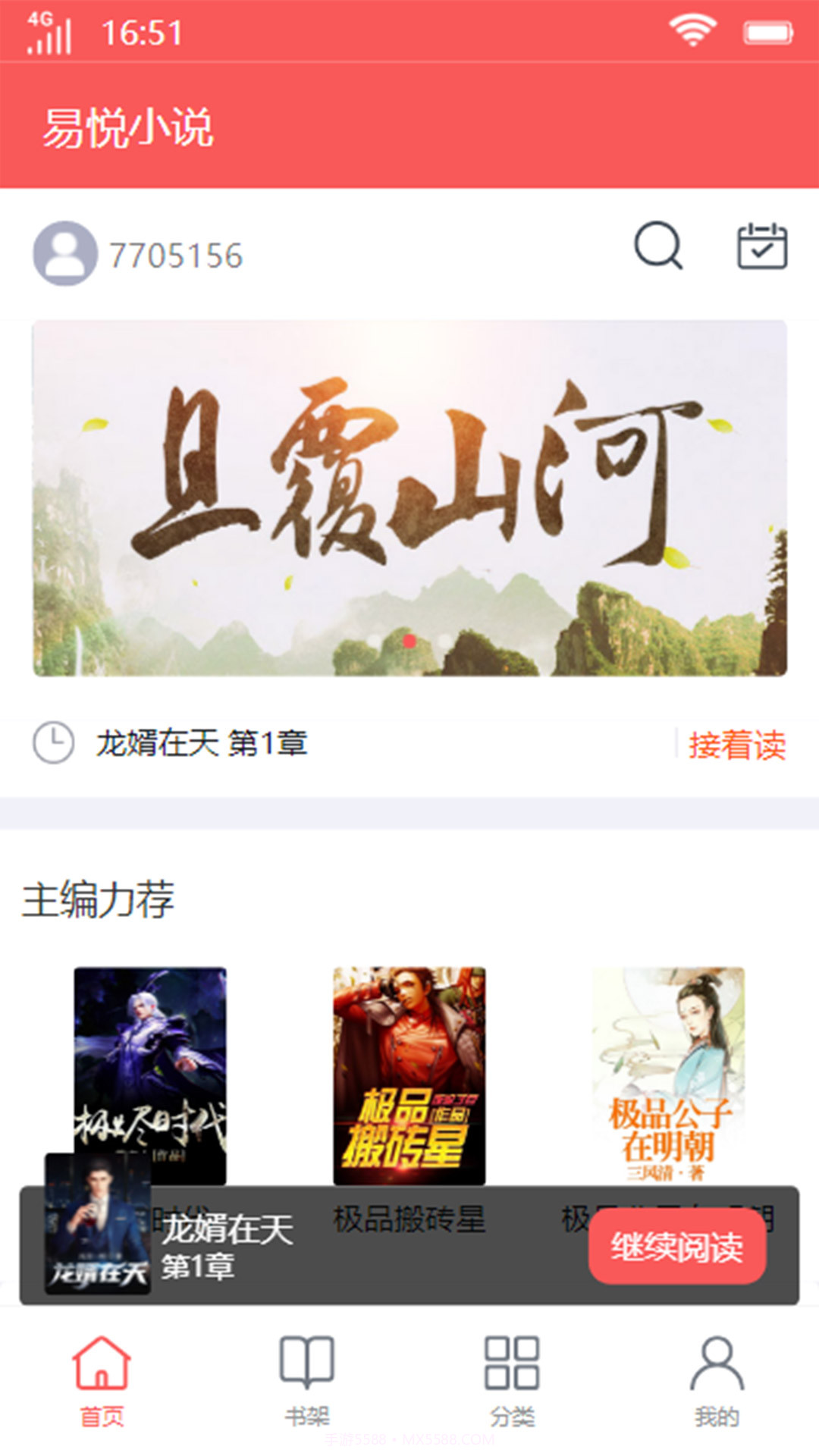Click the reading history clock icon
Screen dimensions: 819x1456
[53, 744]
